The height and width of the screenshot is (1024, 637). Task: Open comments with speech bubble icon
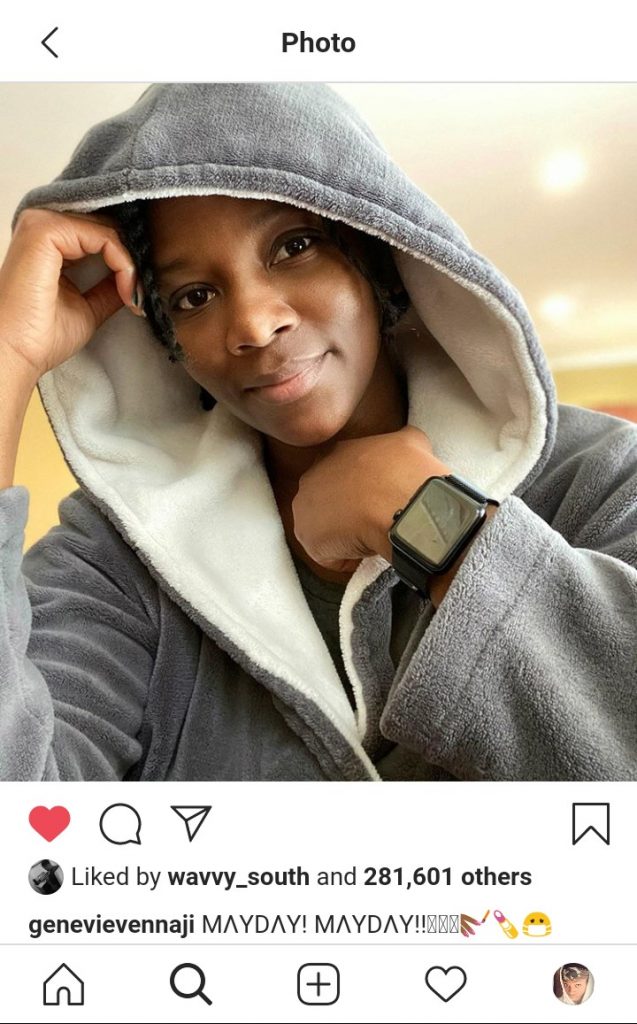point(120,824)
